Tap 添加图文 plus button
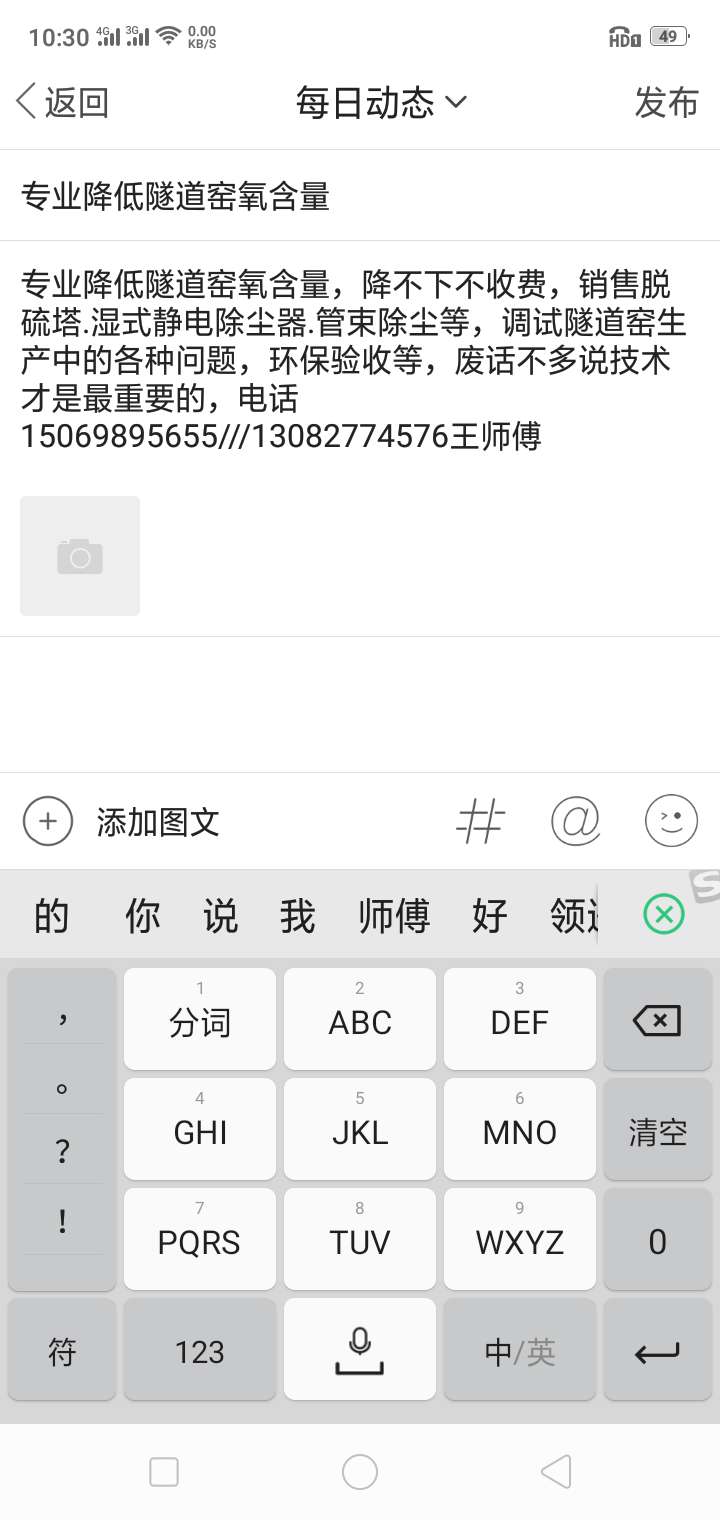720x1520 pixels. pos(48,822)
